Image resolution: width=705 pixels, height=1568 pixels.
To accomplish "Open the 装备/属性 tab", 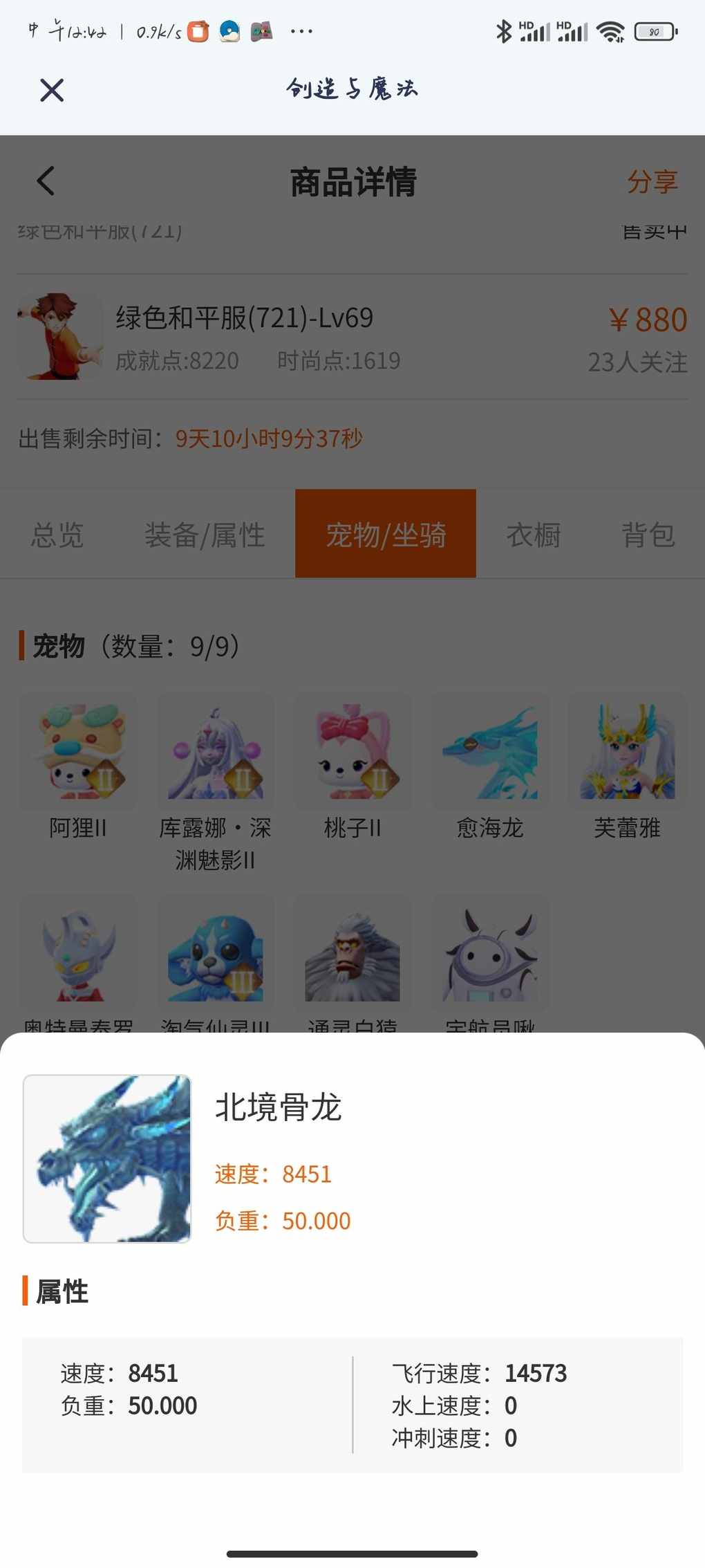I will pos(205,535).
